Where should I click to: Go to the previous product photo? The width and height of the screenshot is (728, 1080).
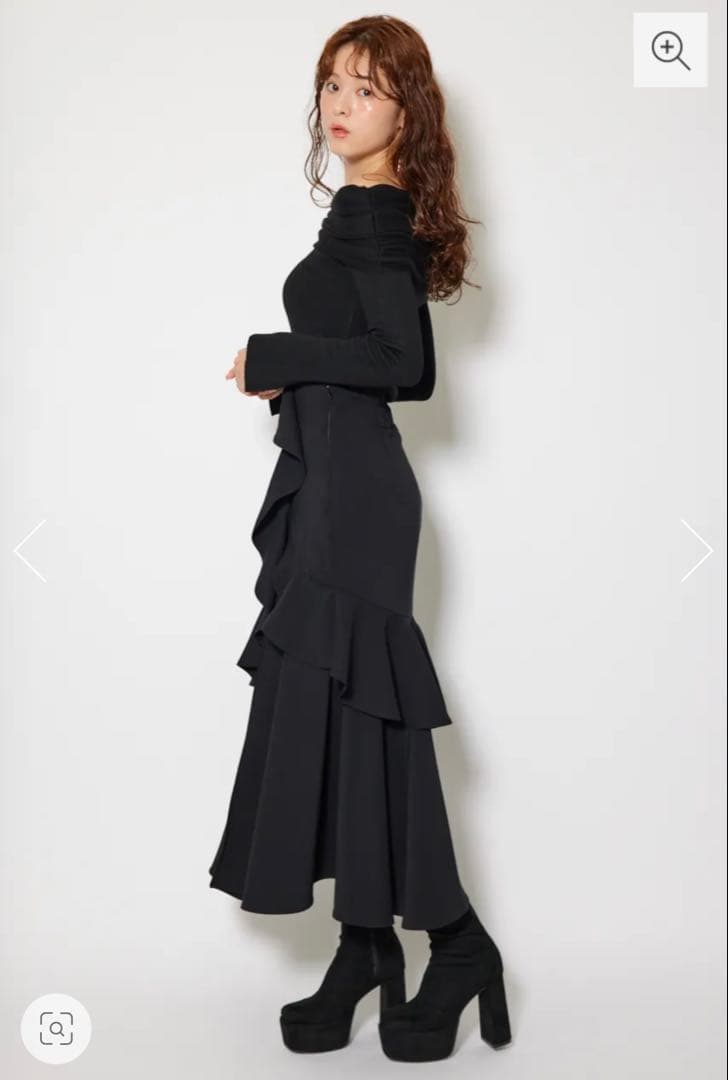[30, 550]
